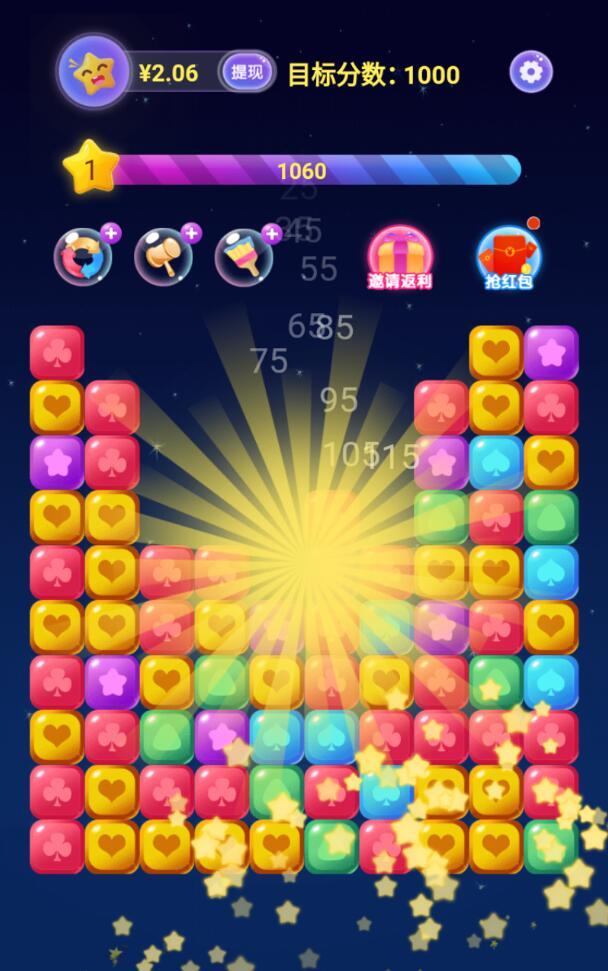Viewport: 608px width, 971px height.
Task: Tap the purple star block in top-right corner
Action: tap(551, 352)
